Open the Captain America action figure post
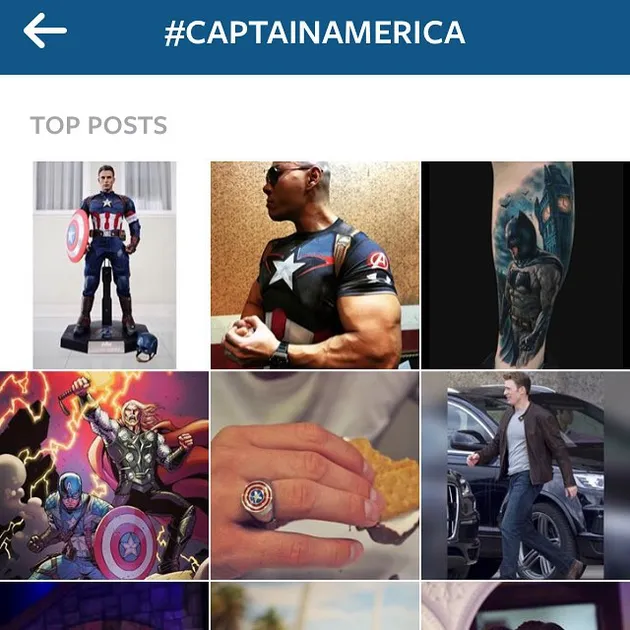The image size is (630, 630). [104, 265]
